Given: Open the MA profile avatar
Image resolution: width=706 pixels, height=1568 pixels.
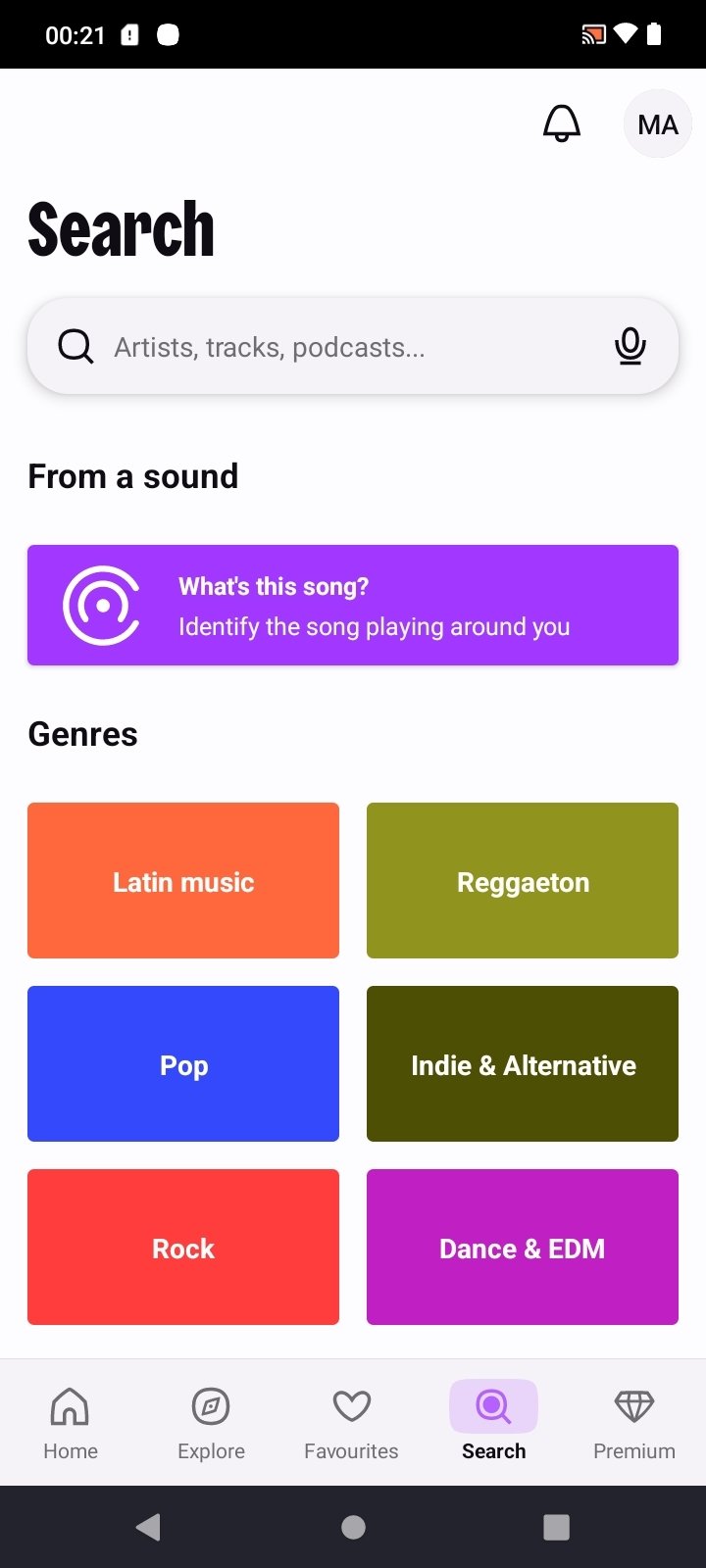Looking at the screenshot, I should [658, 124].
